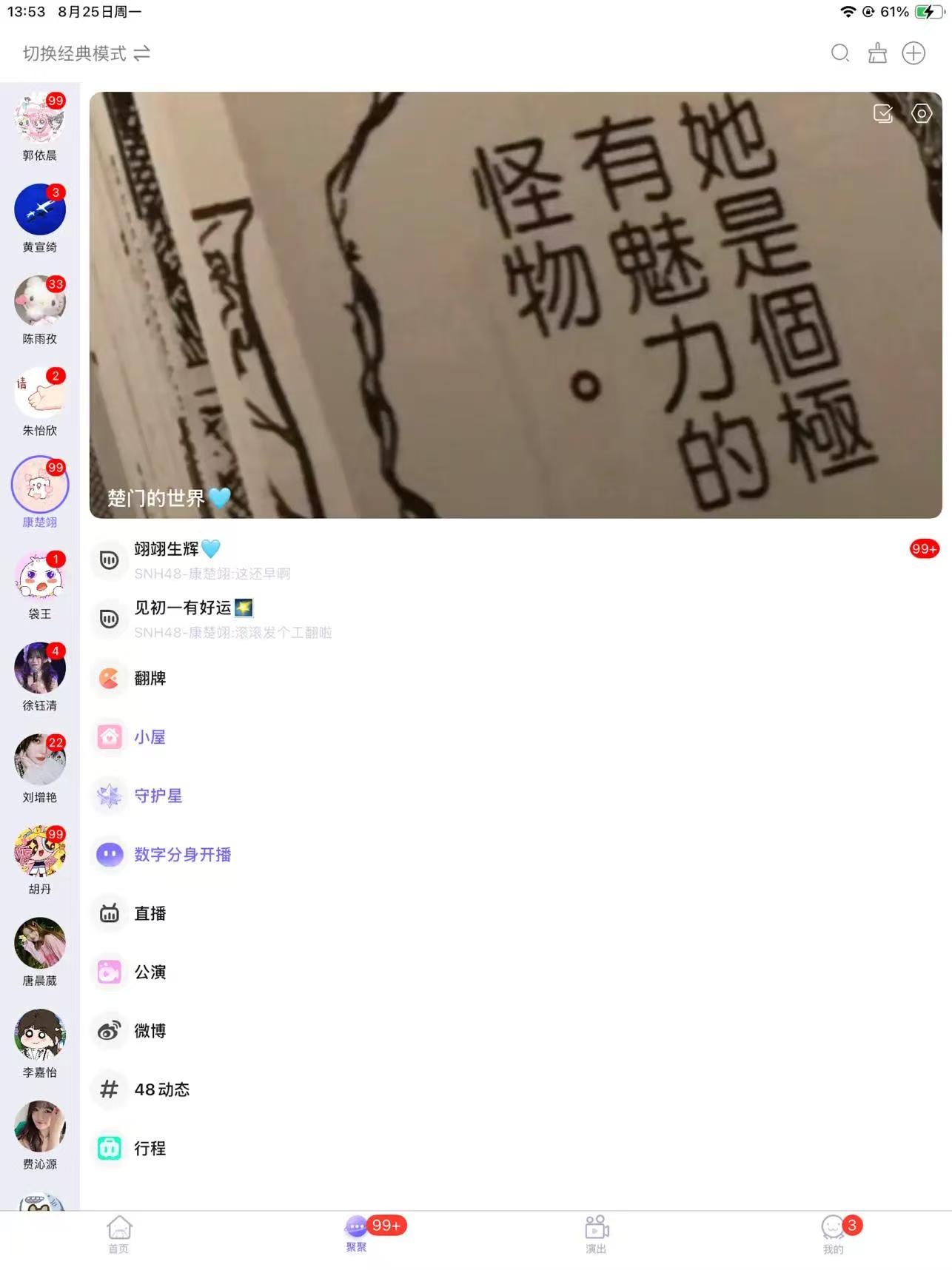The width and height of the screenshot is (952, 1270).
Task: Open 微博
Action: point(150,1030)
